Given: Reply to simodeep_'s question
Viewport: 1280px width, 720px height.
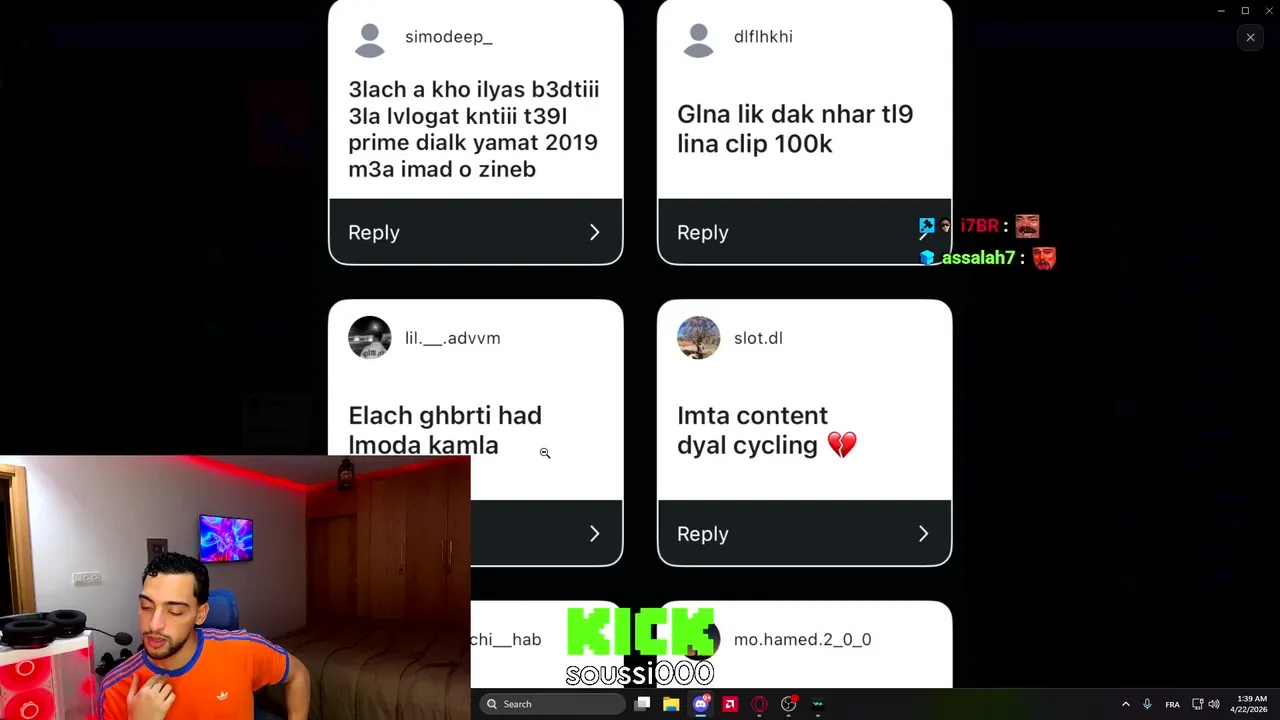Looking at the screenshot, I should pyautogui.click(x=475, y=232).
